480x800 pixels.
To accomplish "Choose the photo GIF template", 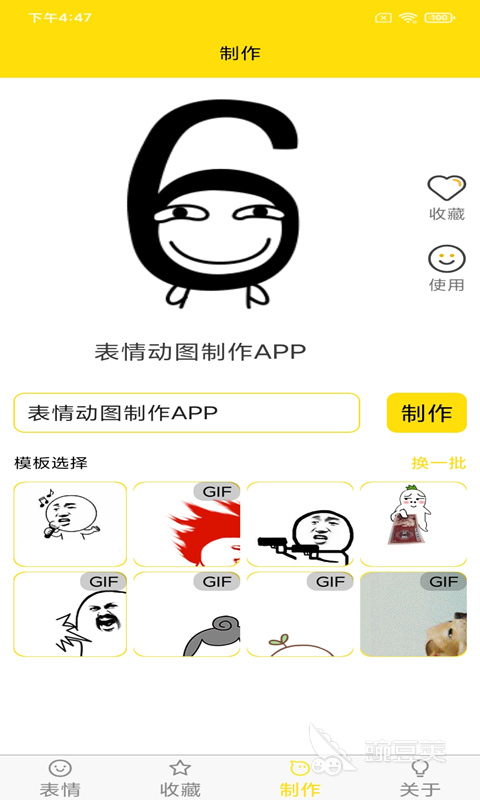I will pos(413,614).
